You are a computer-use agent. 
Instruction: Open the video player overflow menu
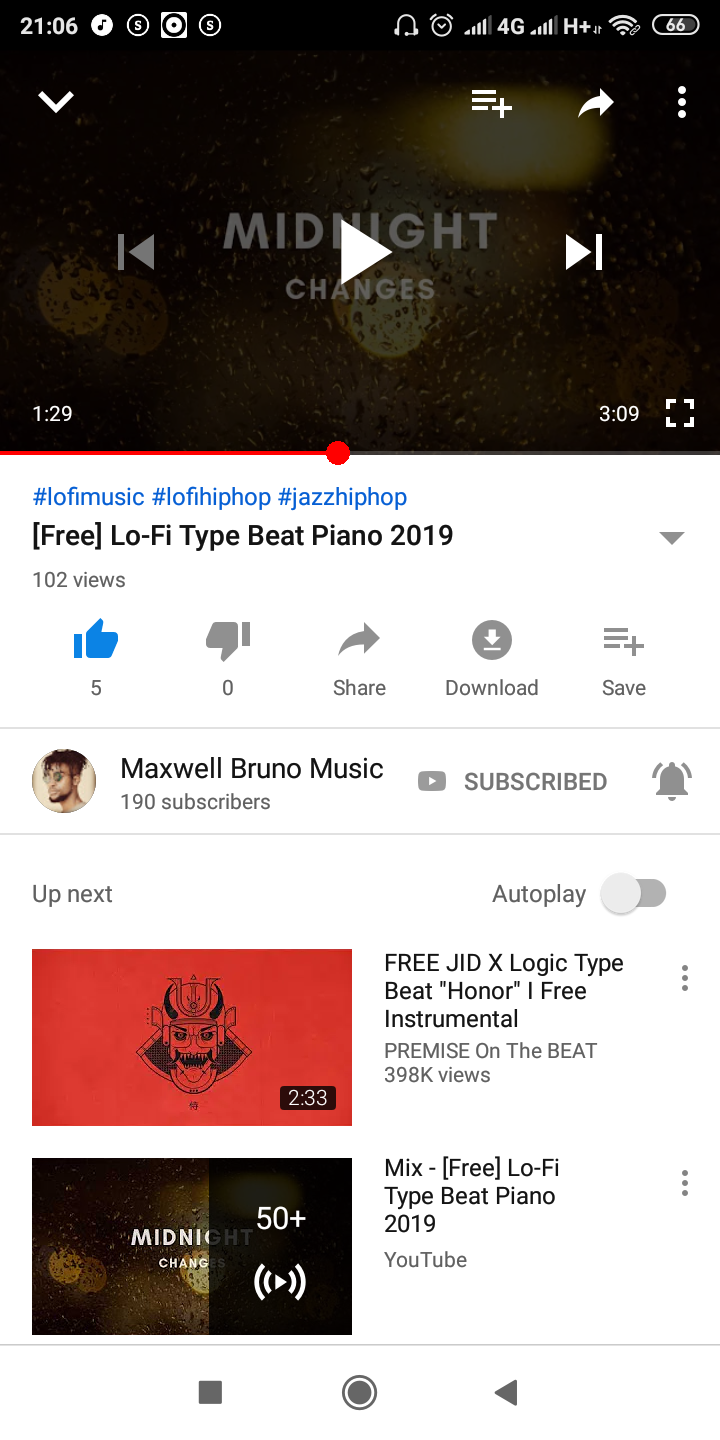tap(681, 102)
